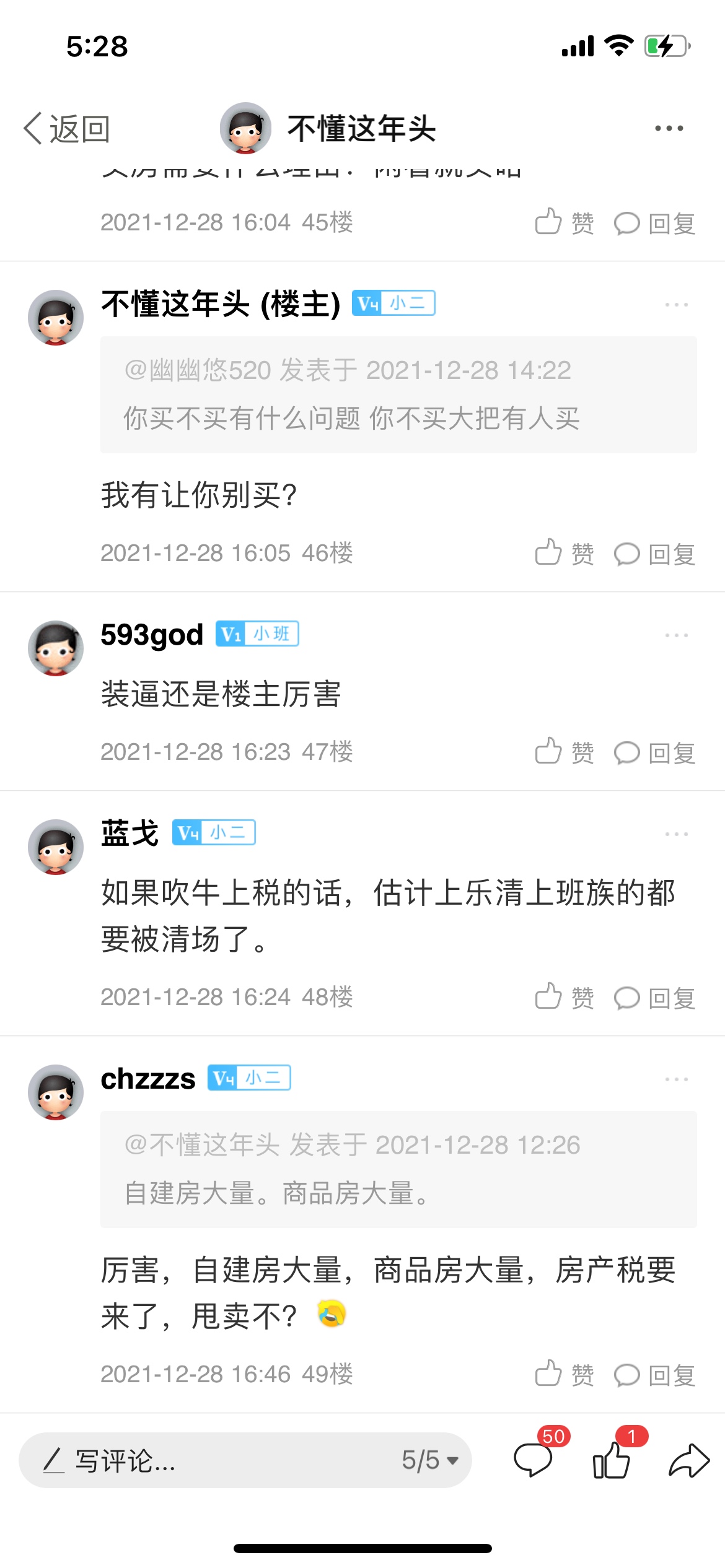This screenshot has width=725, height=1568.
Task: Give the thread a thumbs up
Action: [612, 1459]
